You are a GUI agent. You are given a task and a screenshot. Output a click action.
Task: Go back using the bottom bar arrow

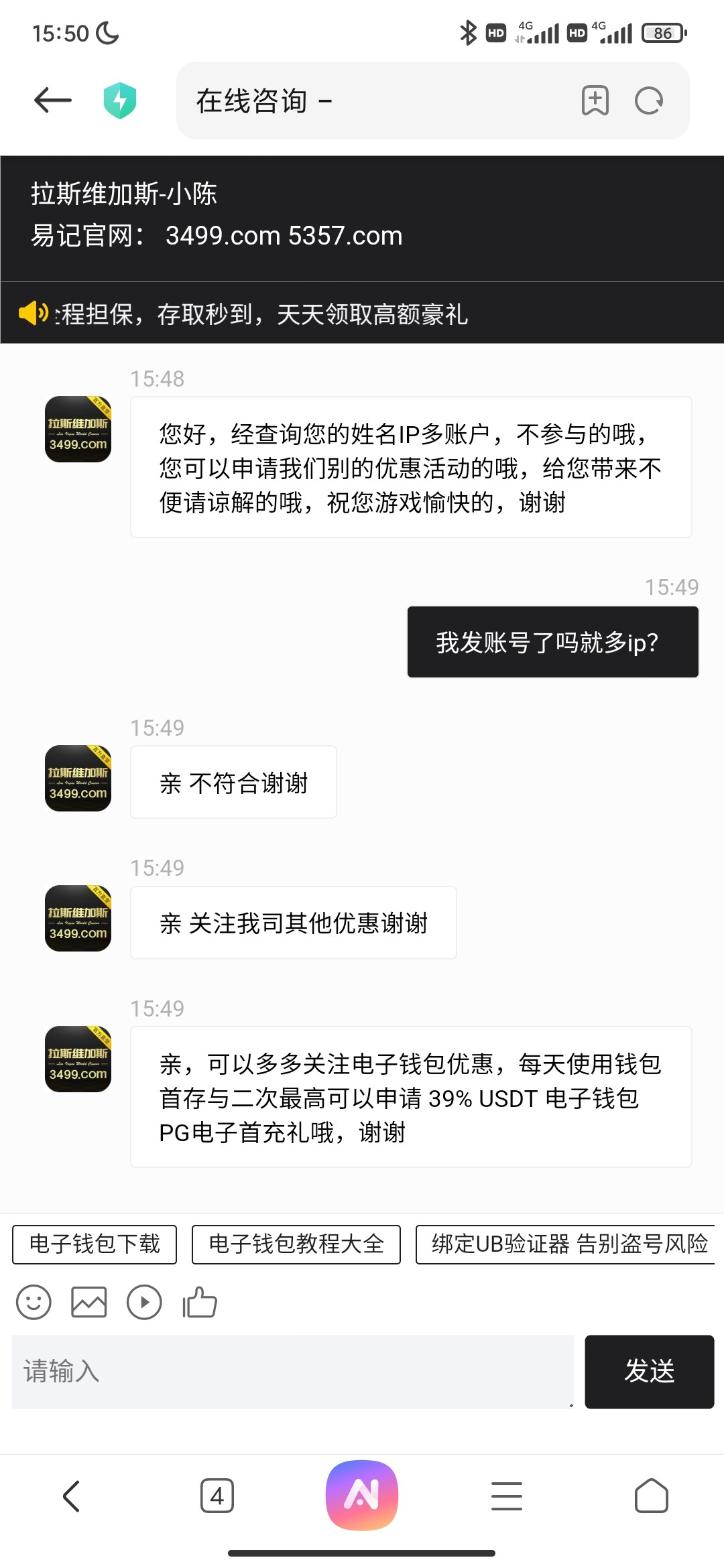click(x=71, y=1496)
